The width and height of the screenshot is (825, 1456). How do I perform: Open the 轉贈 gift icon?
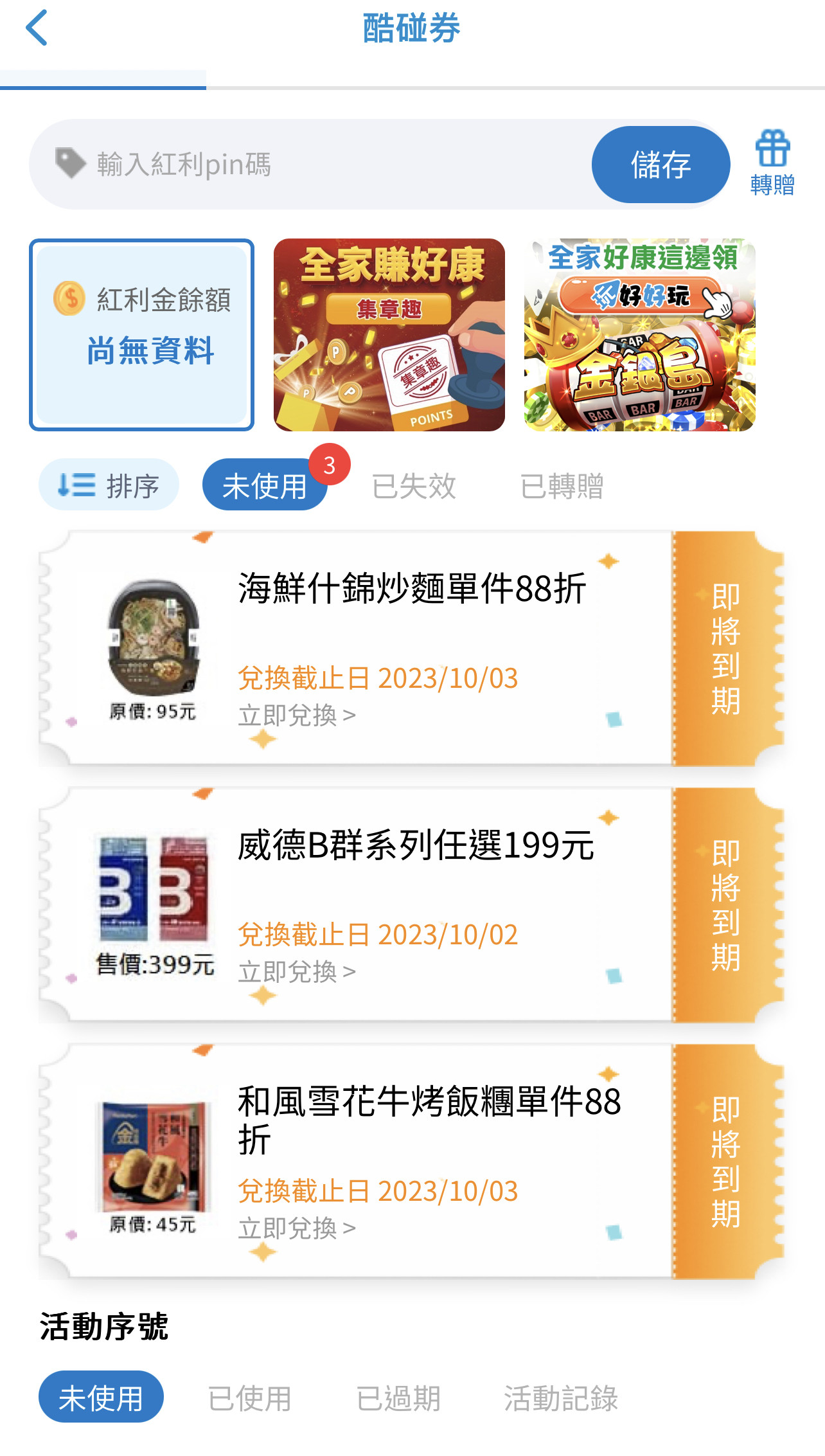772,162
